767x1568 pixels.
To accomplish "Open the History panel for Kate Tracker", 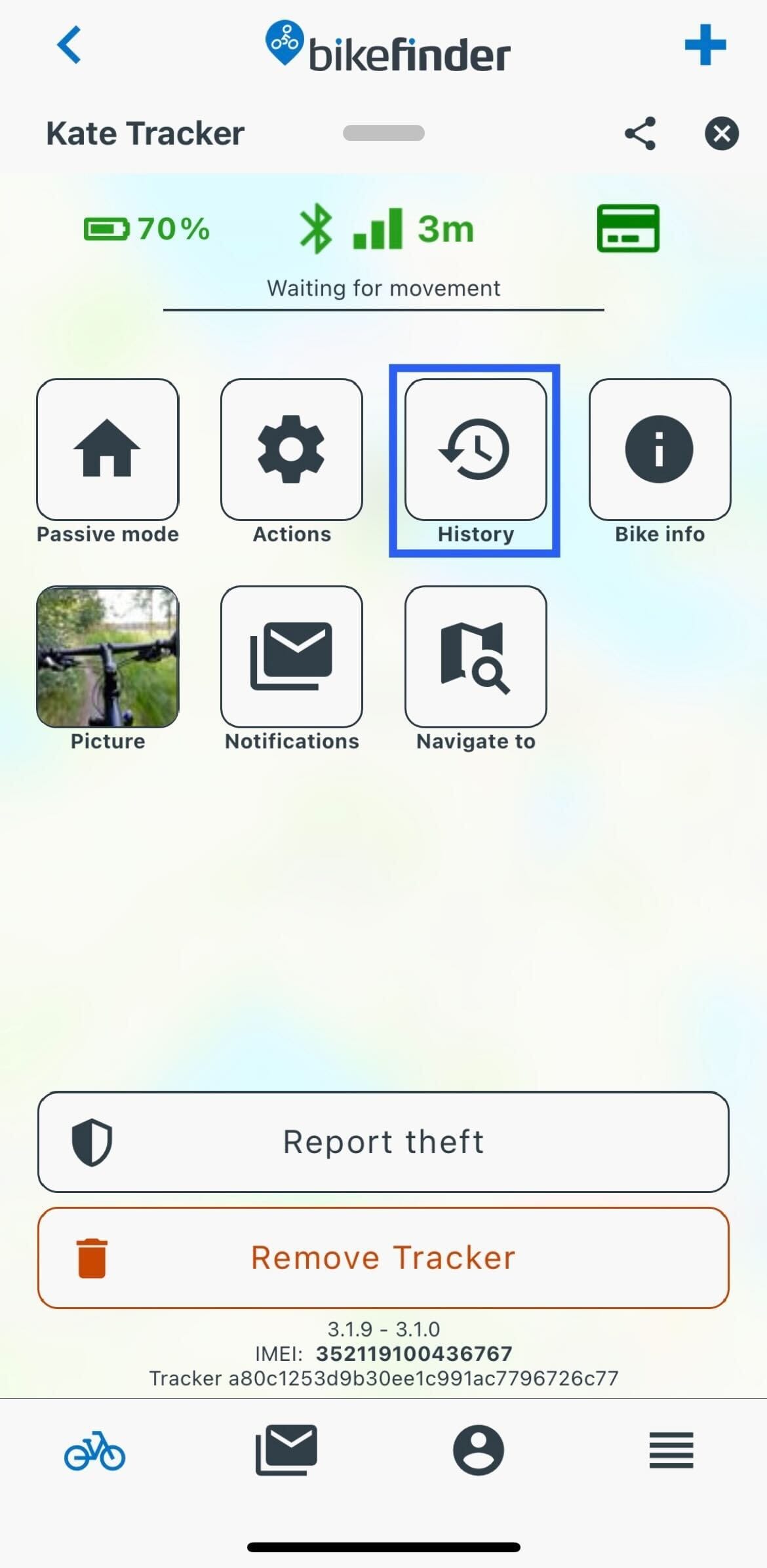I will (x=475, y=450).
